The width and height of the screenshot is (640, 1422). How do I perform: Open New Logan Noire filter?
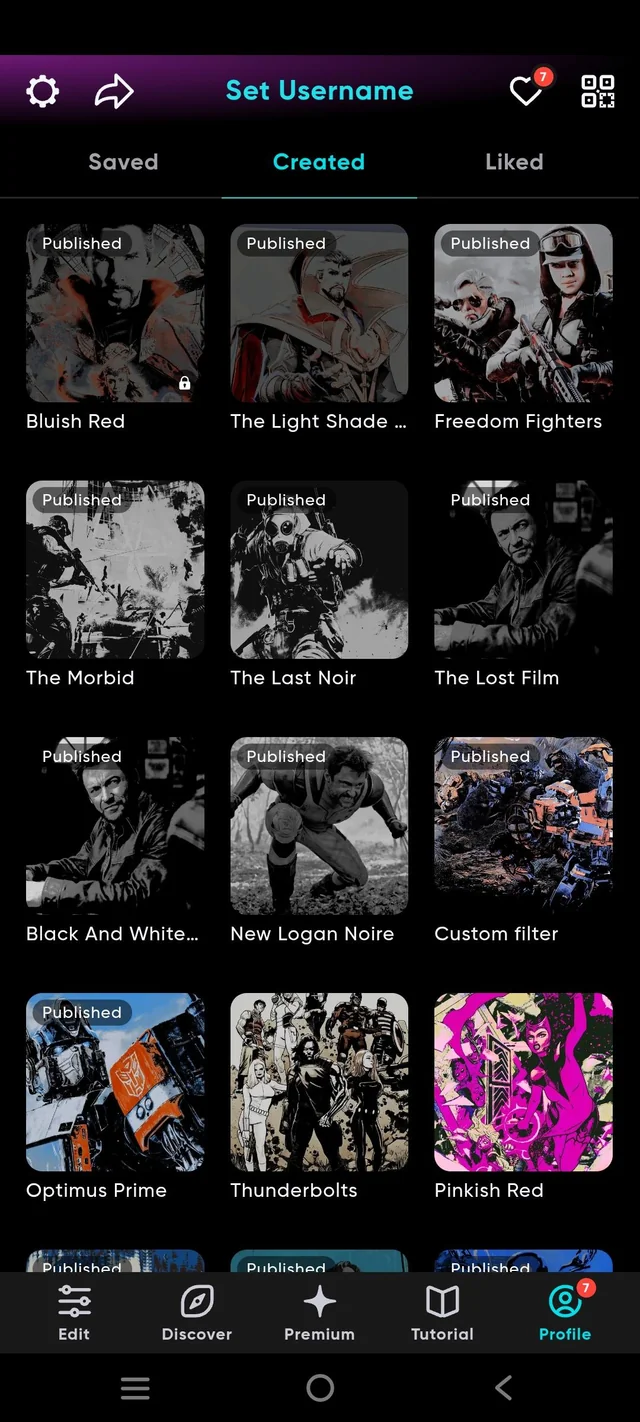(x=319, y=826)
